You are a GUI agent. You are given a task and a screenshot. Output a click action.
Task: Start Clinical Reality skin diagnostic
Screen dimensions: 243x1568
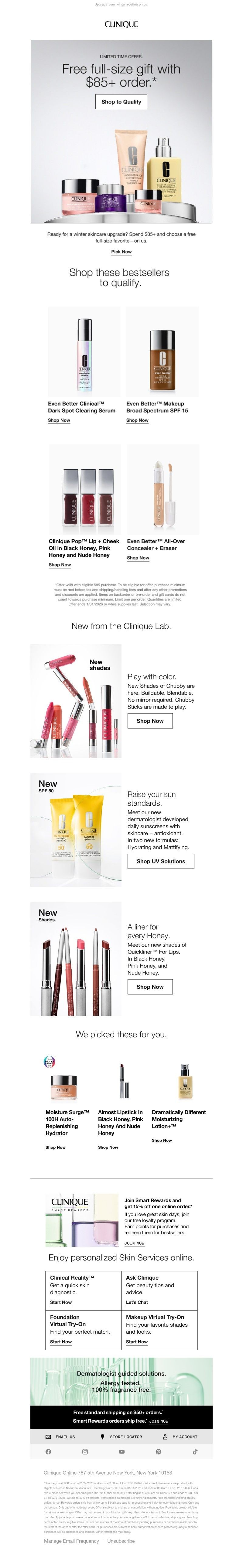pyautogui.click(x=61, y=1302)
